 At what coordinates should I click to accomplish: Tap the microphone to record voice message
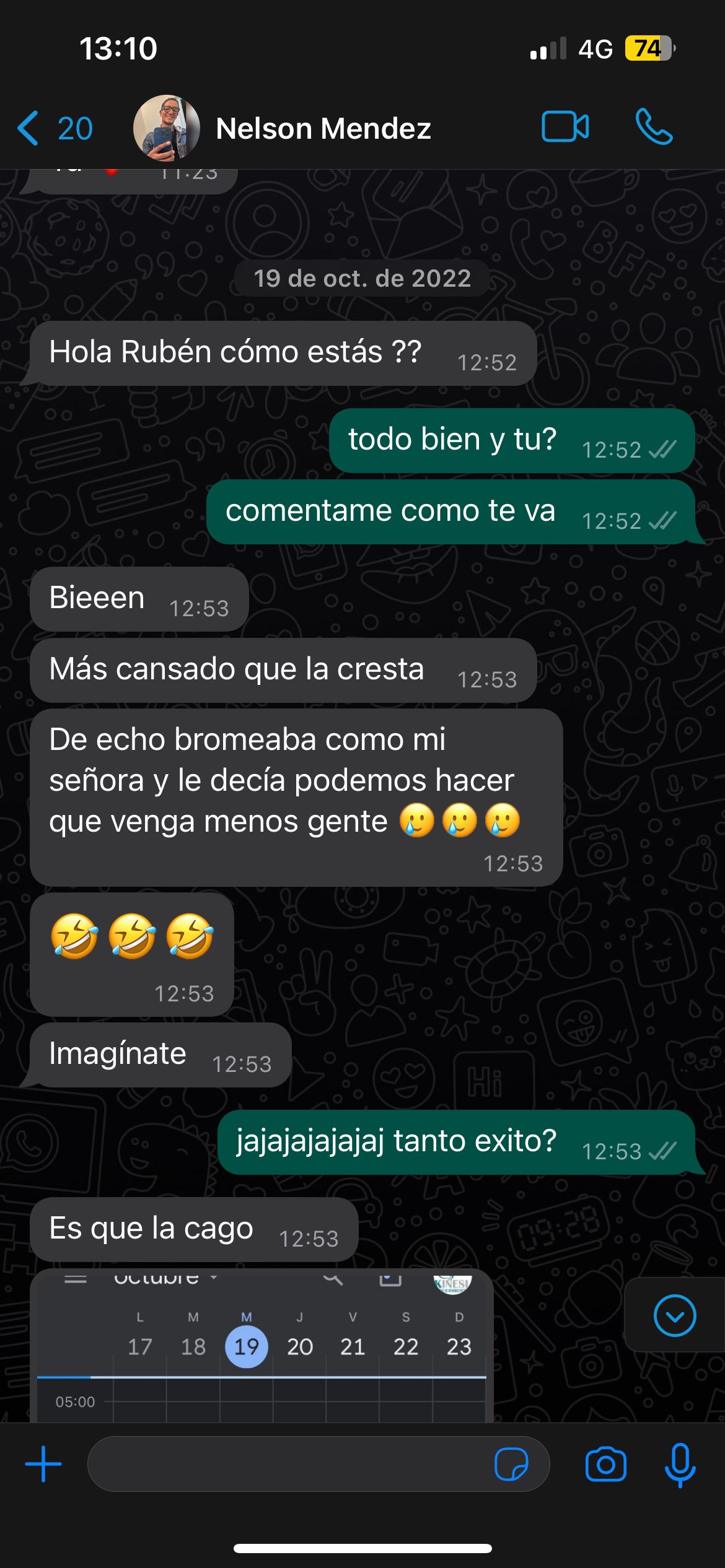pos(680,1464)
